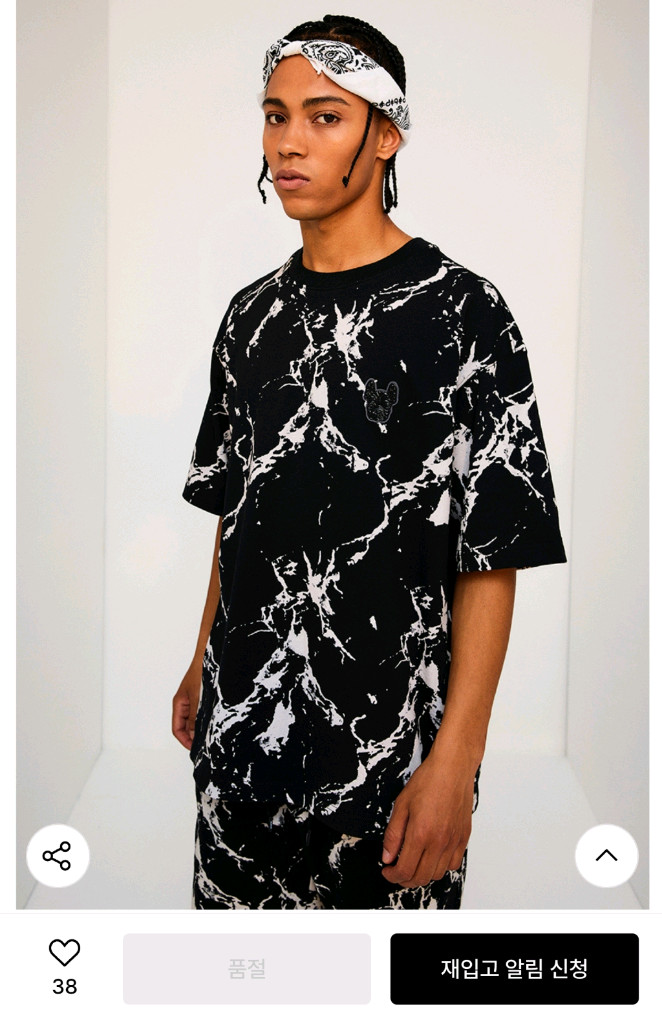Open the product photo of the marble t-shirt
662x1024 pixels.
pyautogui.click(x=332, y=455)
